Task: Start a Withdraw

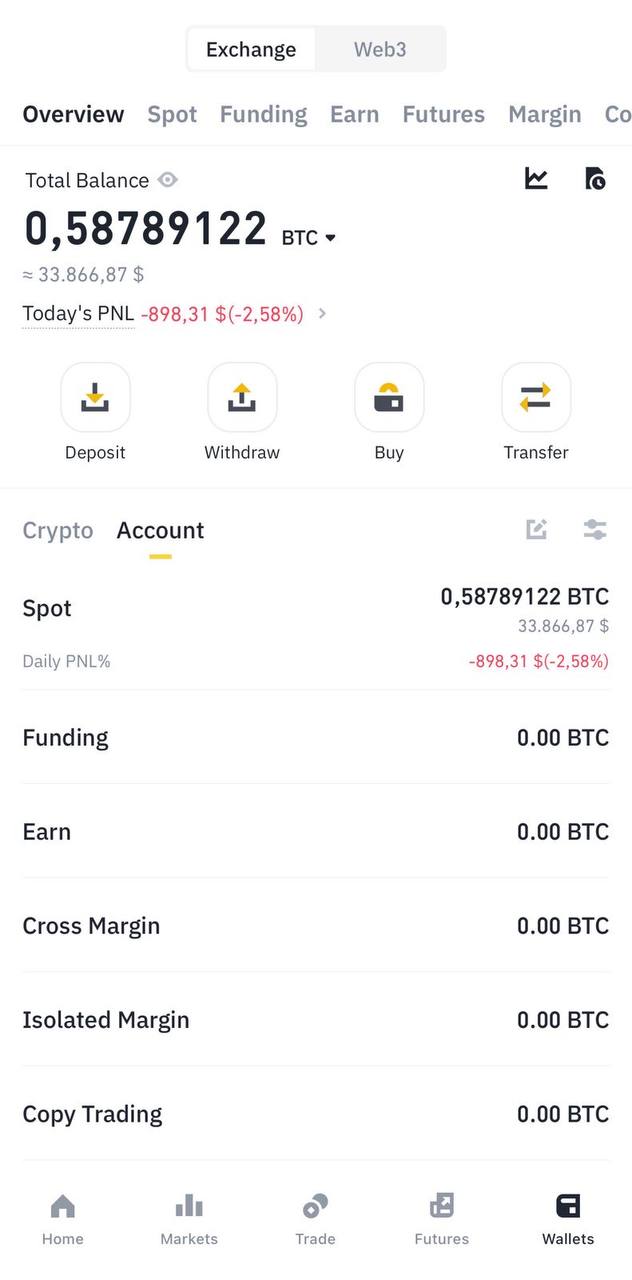Action: (242, 398)
